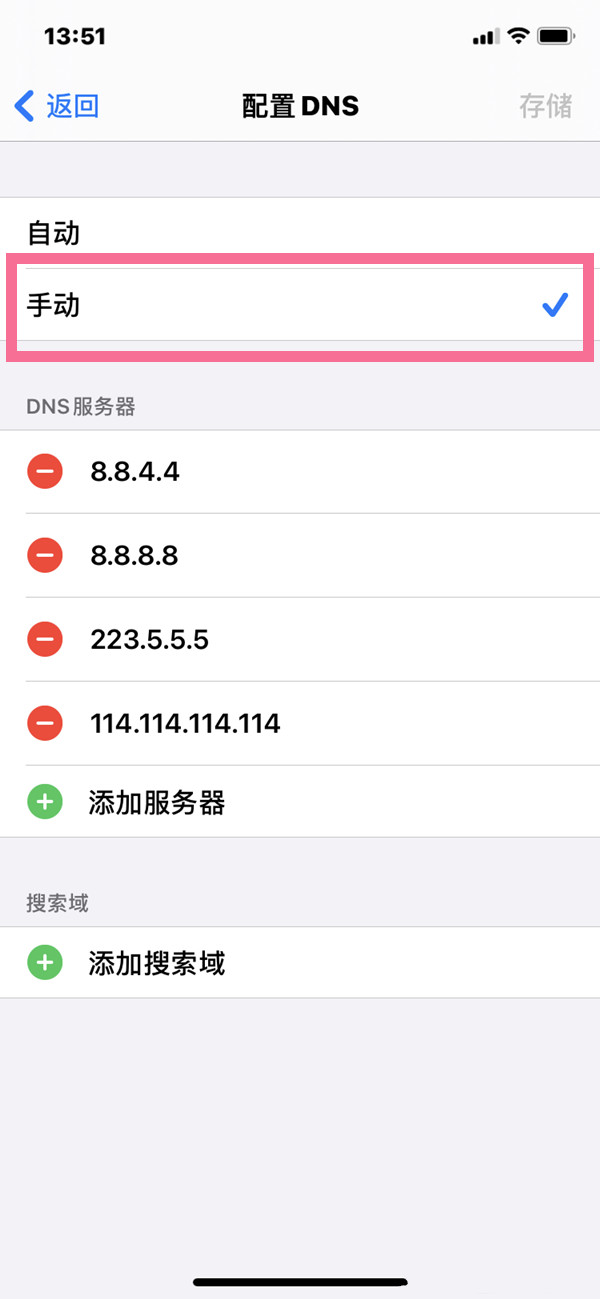Viewport: 600px width, 1299px height.
Task: Select 手动 DNS configuration
Action: [x=300, y=306]
